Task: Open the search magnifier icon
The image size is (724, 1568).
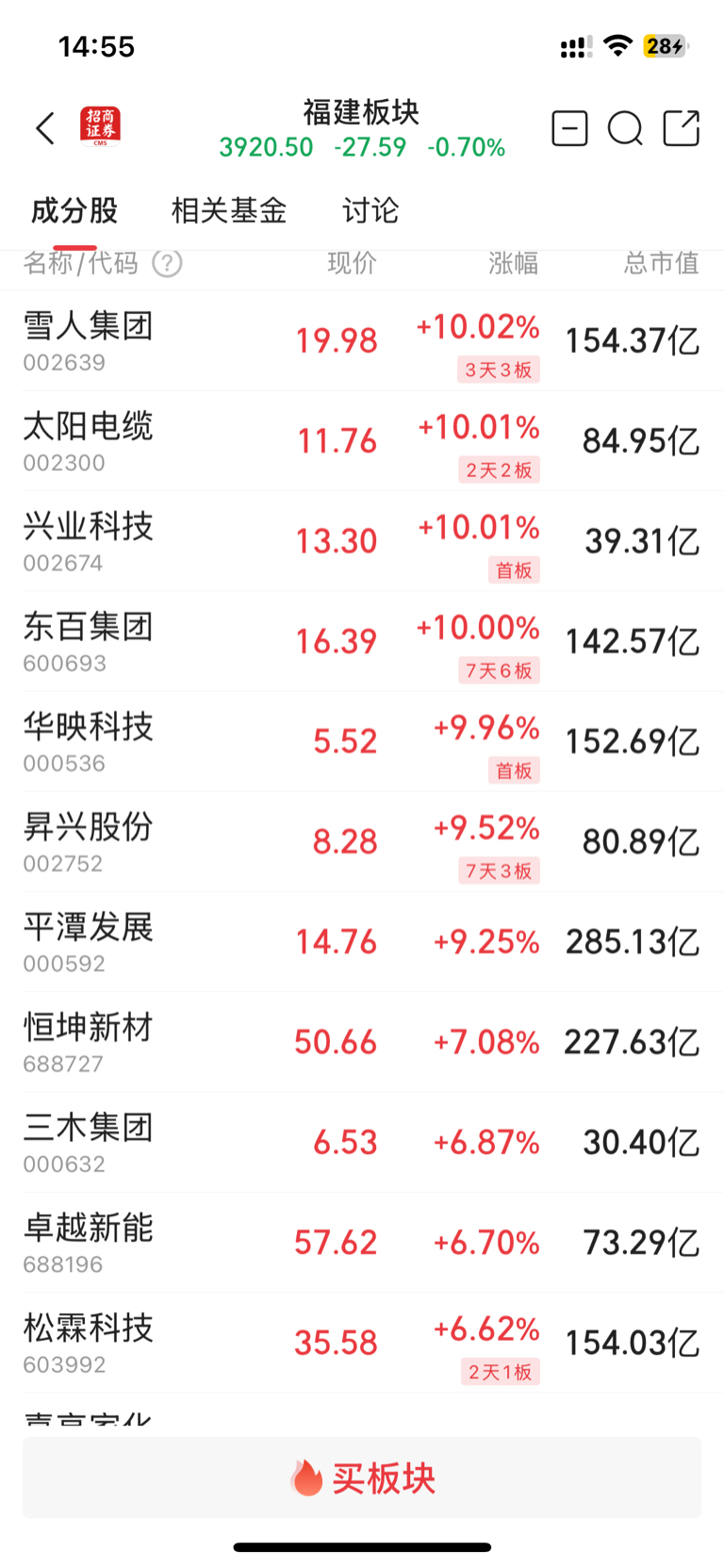Action: click(625, 128)
